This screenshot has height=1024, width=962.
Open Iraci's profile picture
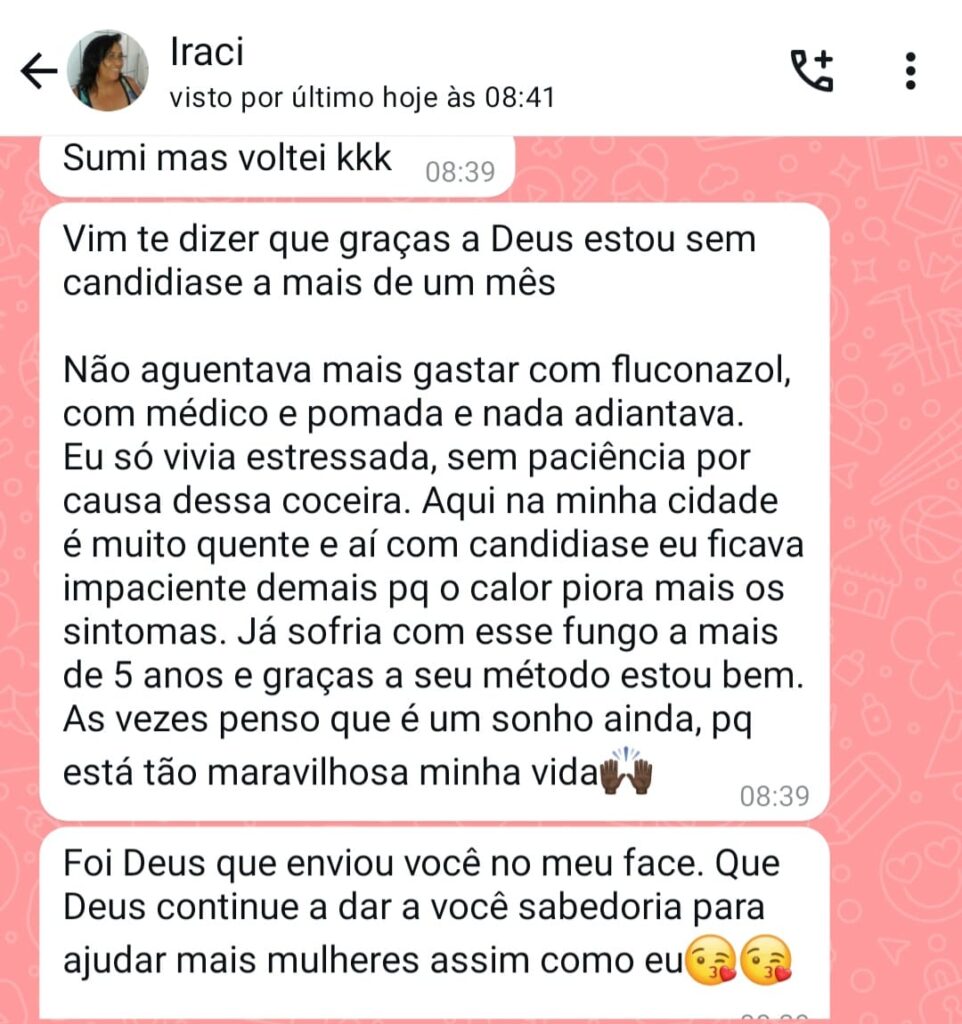tap(108, 71)
